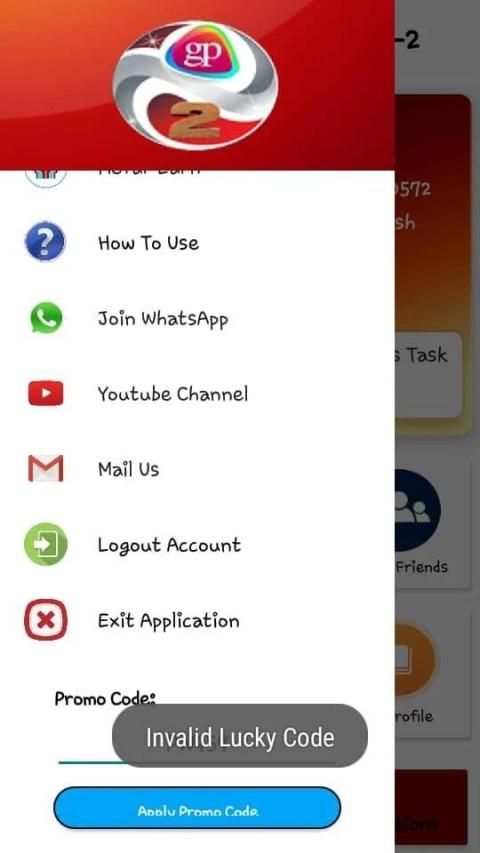Open the Youtube Channel entry
The height and width of the screenshot is (853, 480).
(197, 393)
